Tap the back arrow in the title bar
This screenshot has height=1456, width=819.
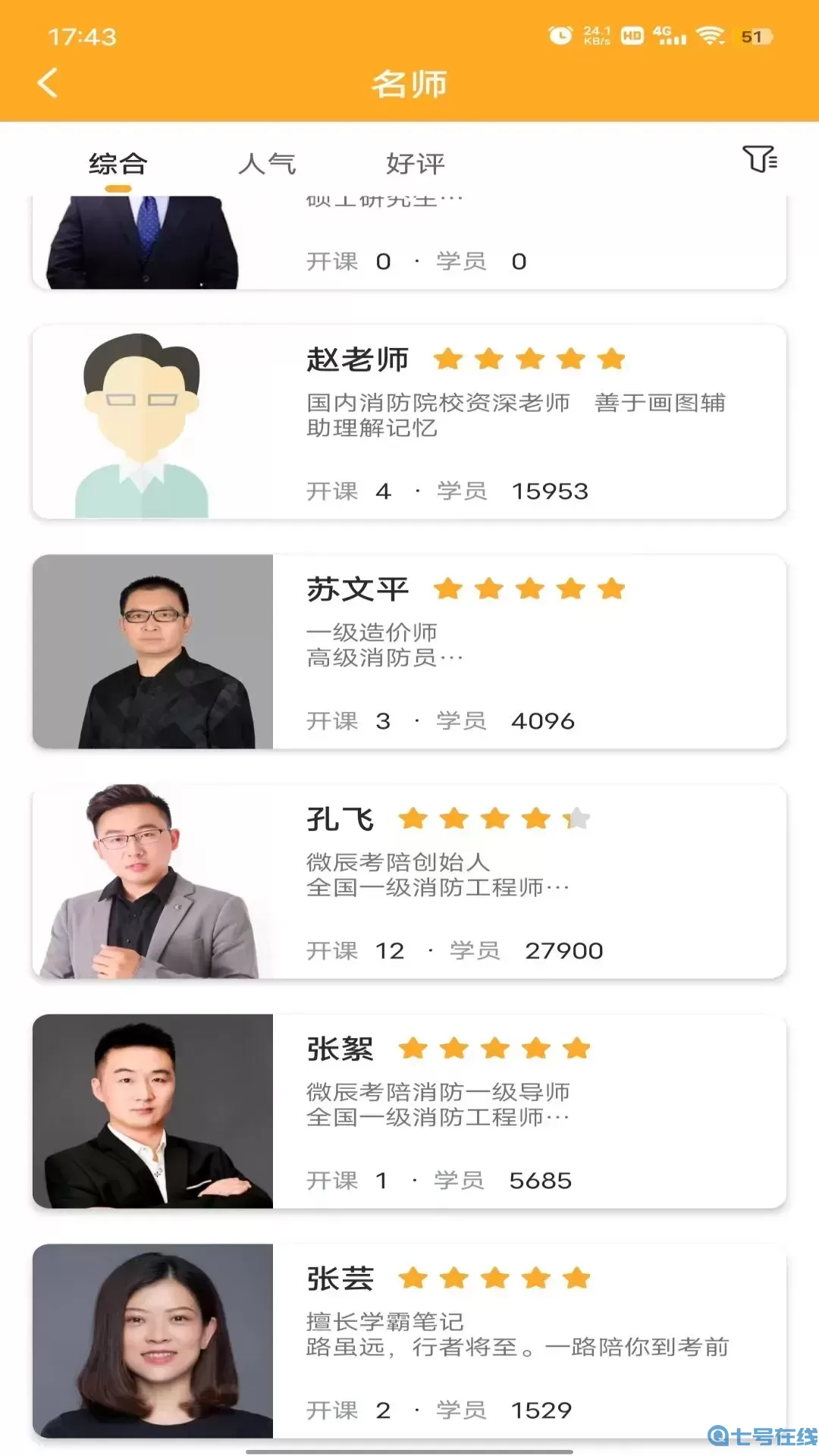point(48,83)
